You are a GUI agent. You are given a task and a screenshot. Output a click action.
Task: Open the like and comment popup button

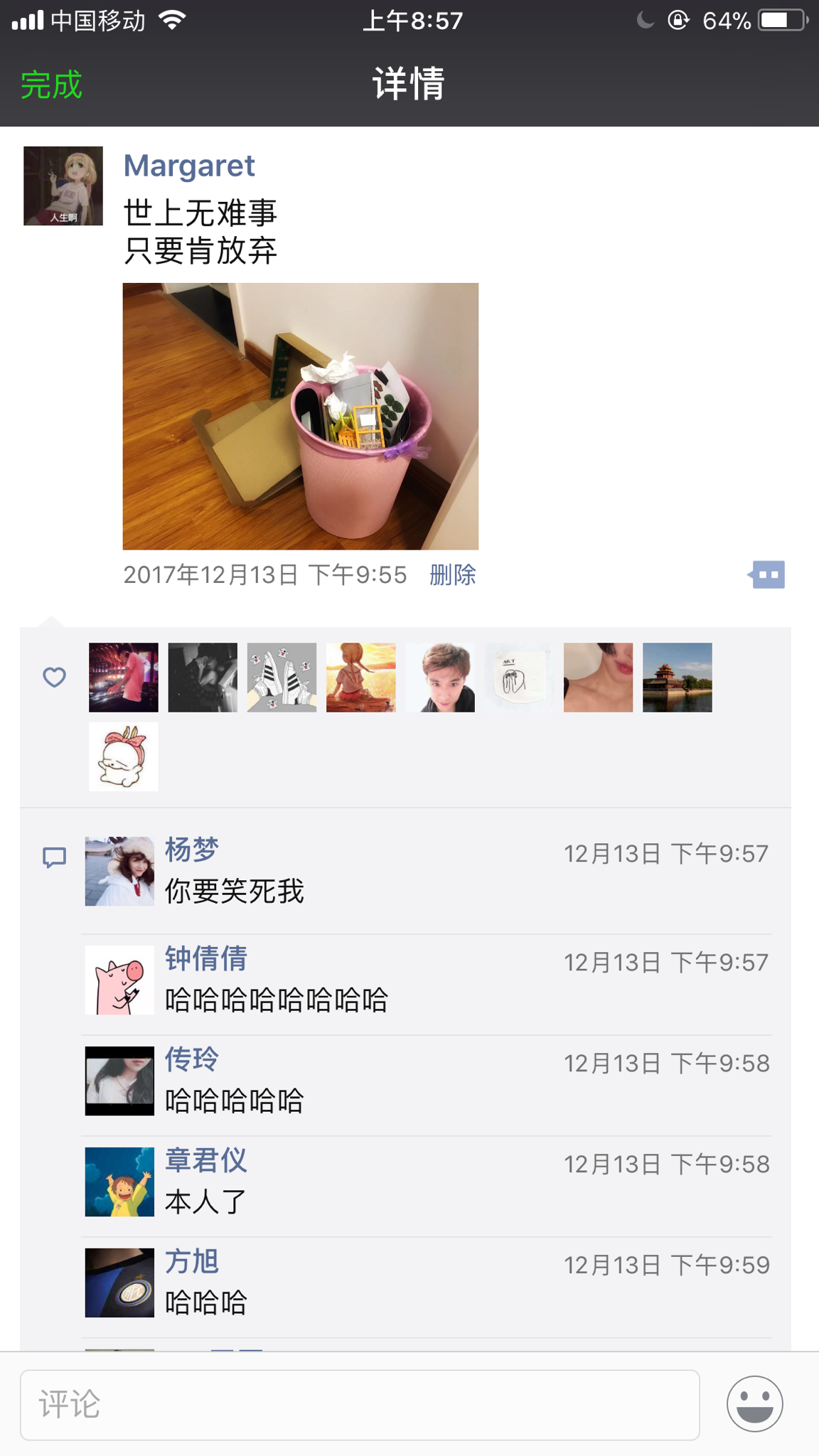click(766, 574)
